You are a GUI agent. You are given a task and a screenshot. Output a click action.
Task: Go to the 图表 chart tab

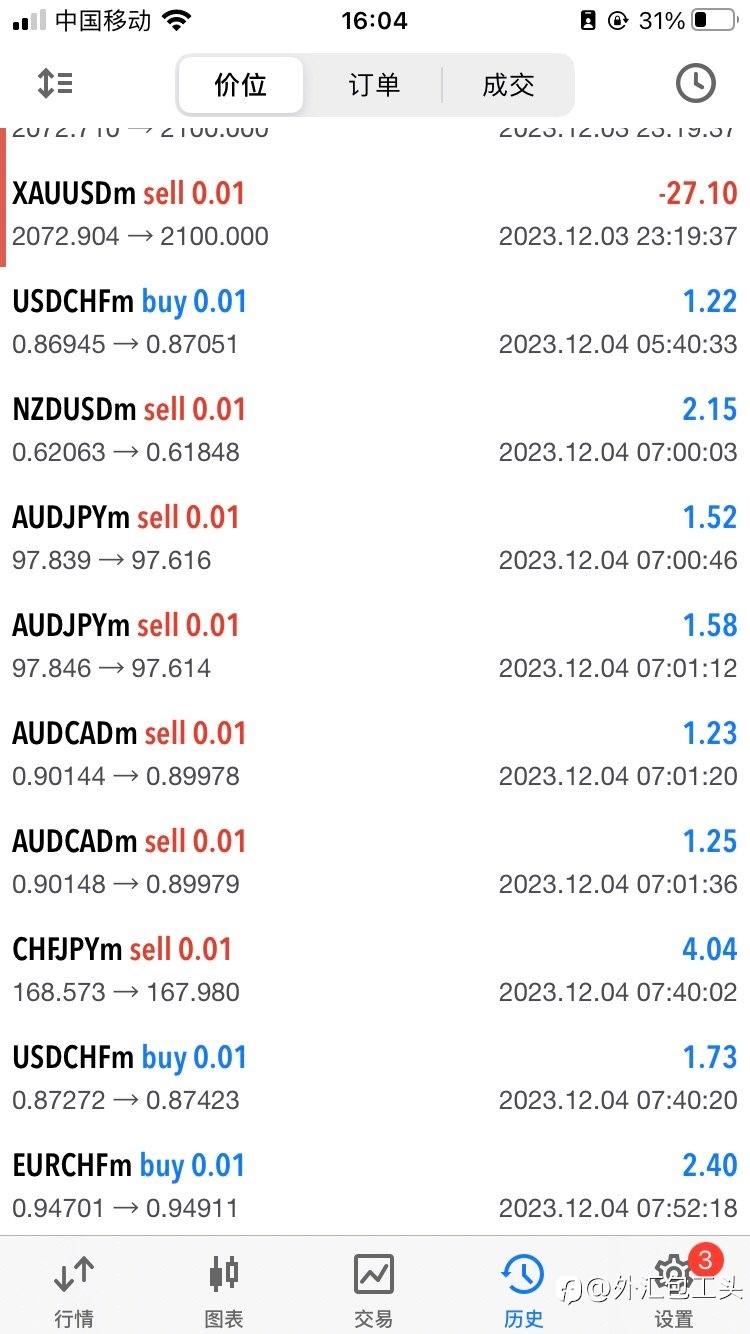point(224,1290)
